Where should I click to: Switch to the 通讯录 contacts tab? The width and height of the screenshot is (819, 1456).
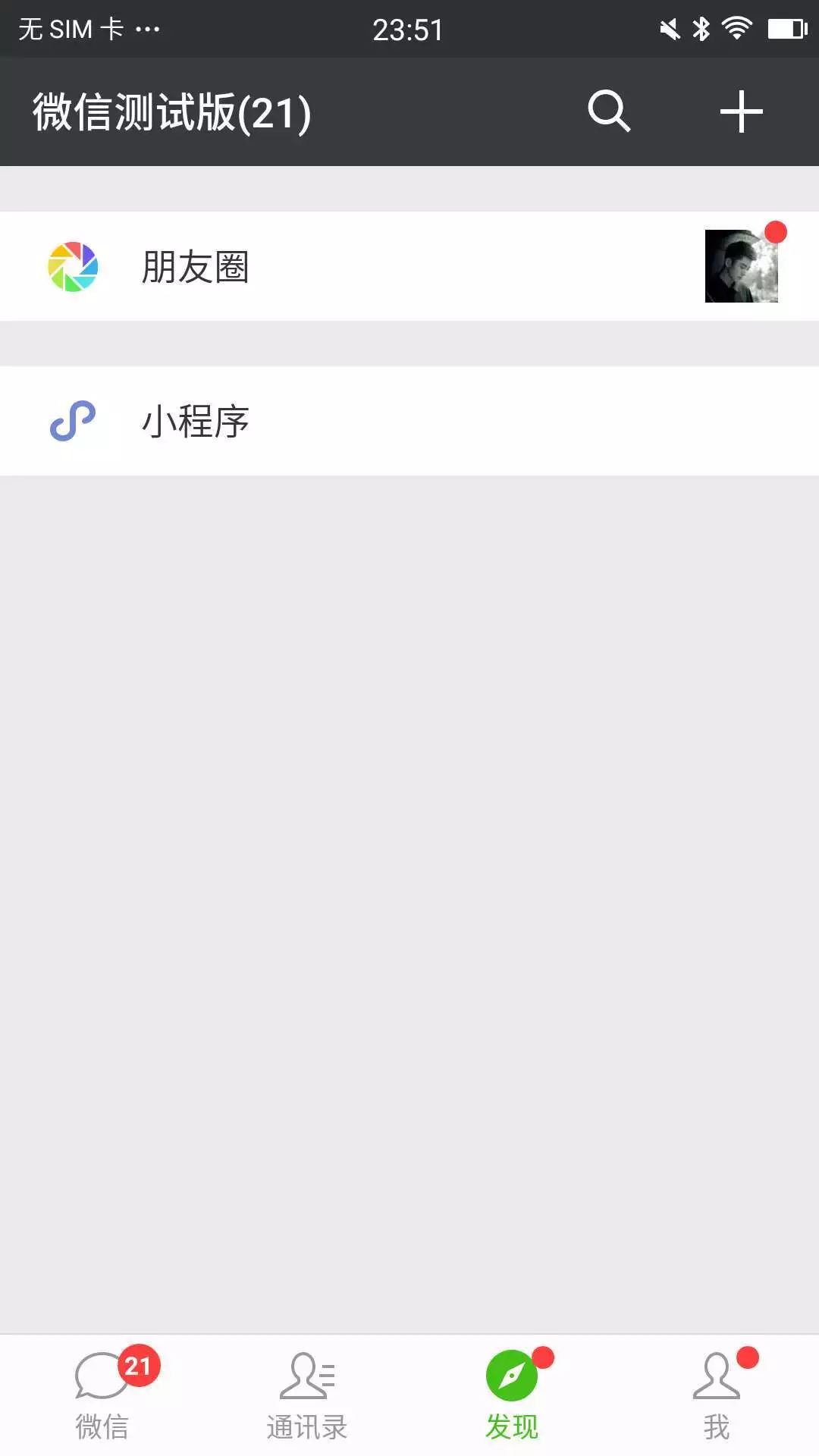pyautogui.click(x=307, y=1395)
